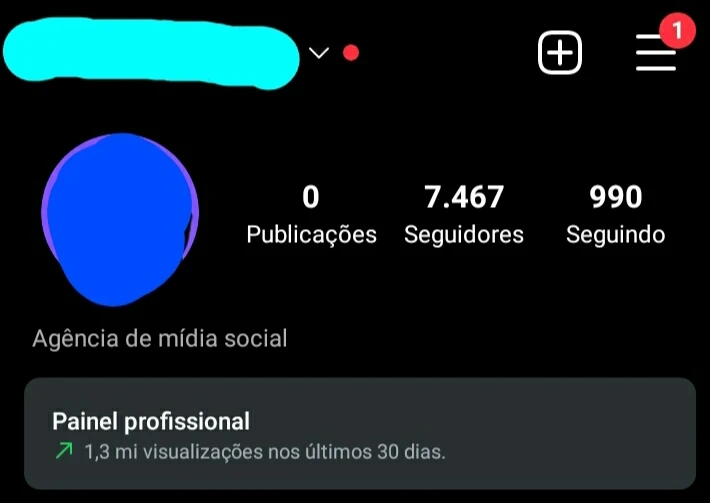The image size is (710, 503).
Task: Expand the account switcher dropdown arrow
Action: 319,53
